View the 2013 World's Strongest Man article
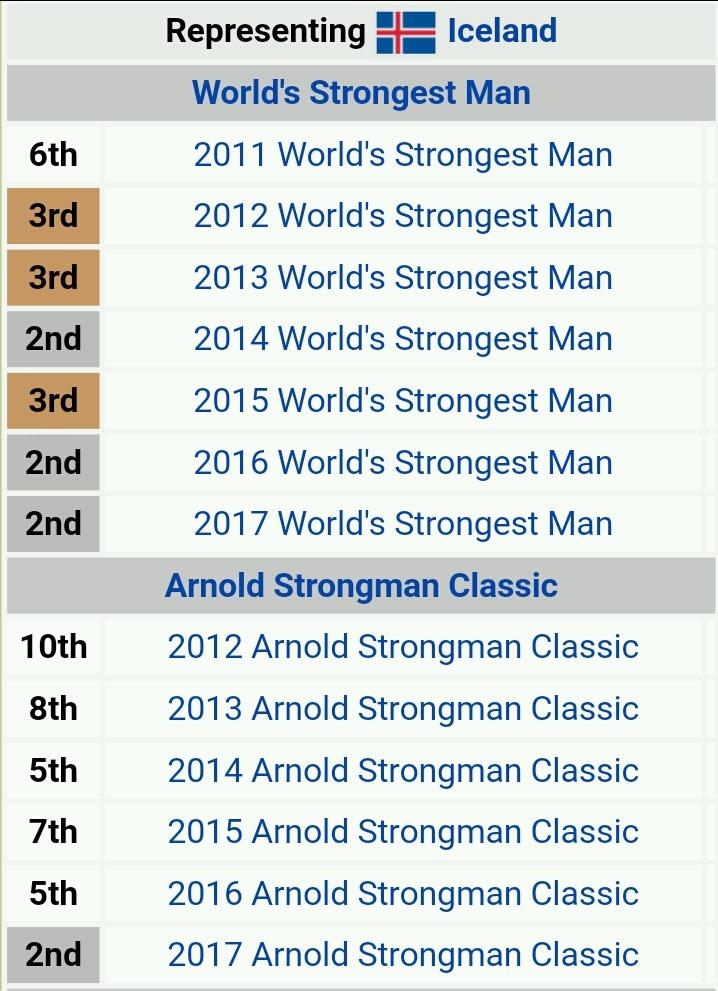This screenshot has height=991, width=718. (403, 278)
